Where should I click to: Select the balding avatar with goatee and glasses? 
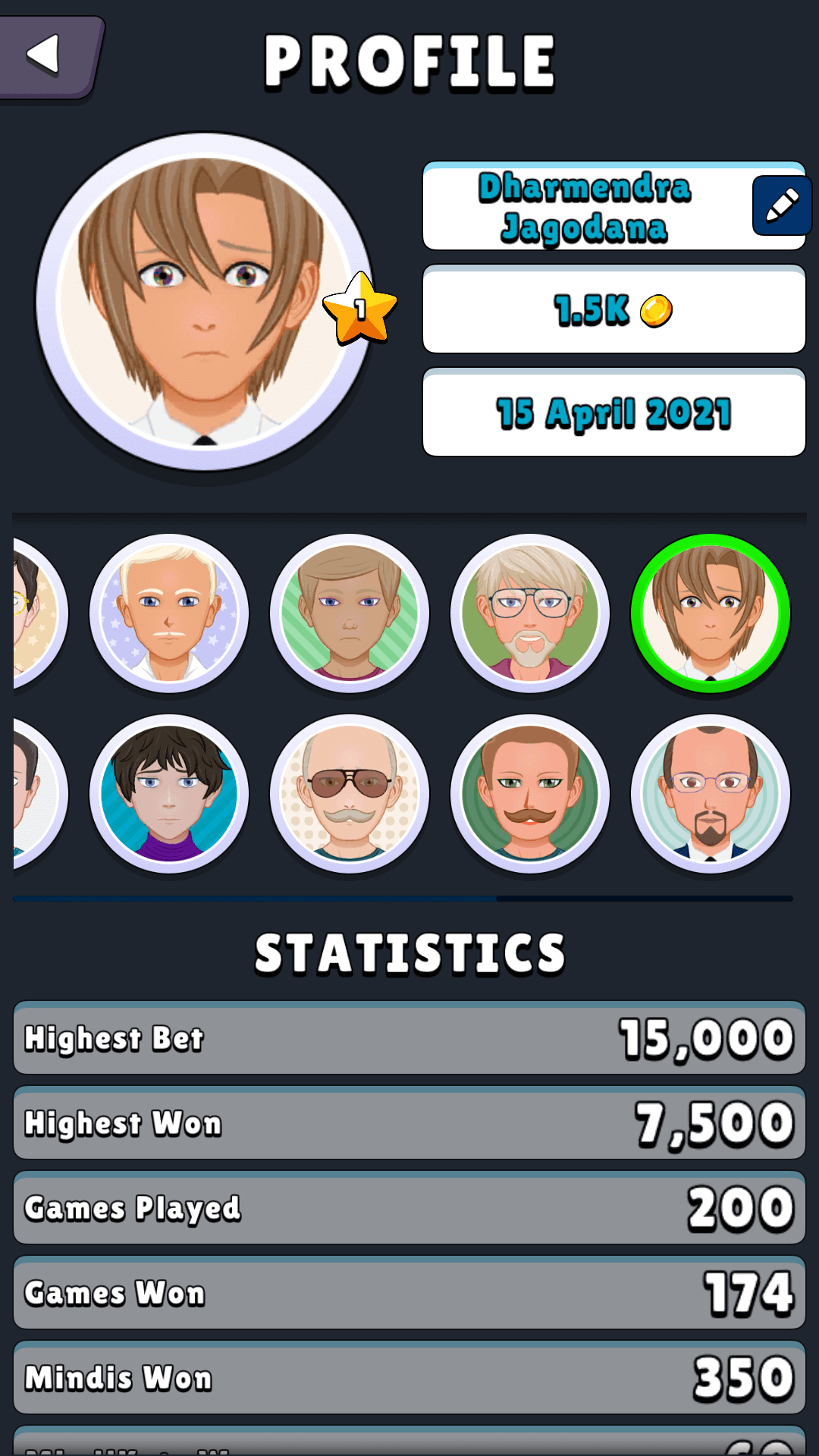[x=709, y=794]
